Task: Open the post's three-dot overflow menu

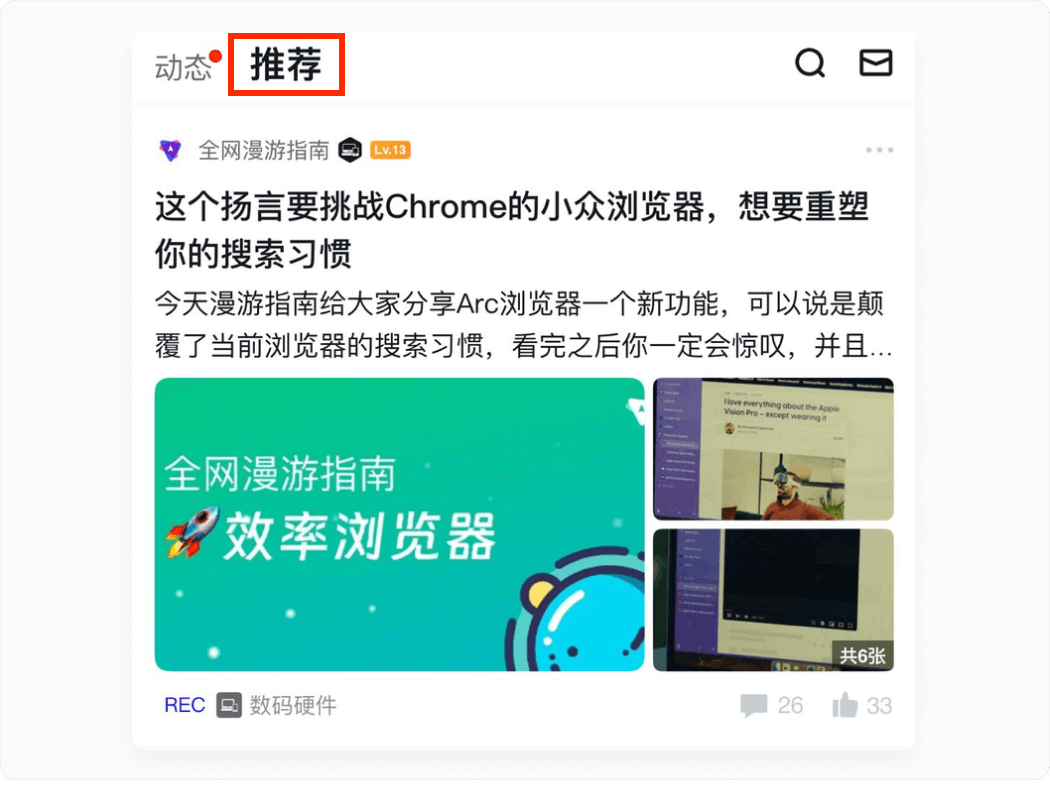Action: pos(879,150)
